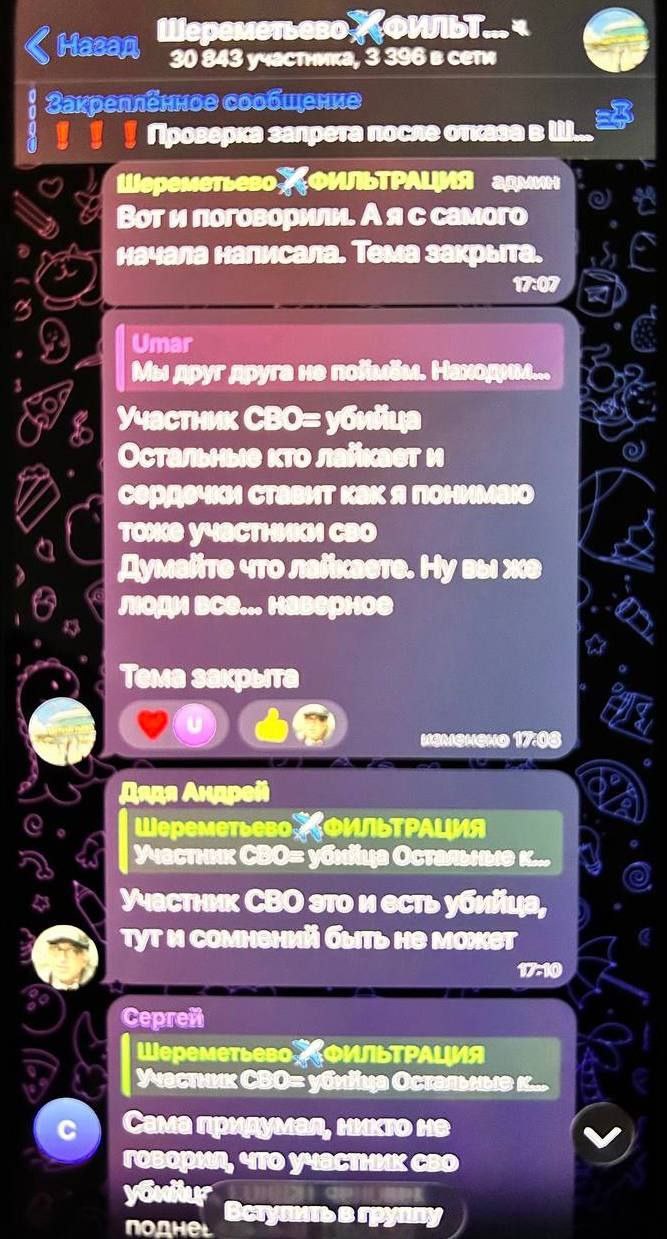Screen dimensions: 667x1239
Task: Open quoted Umar reply in admin message
Action: click(340, 361)
